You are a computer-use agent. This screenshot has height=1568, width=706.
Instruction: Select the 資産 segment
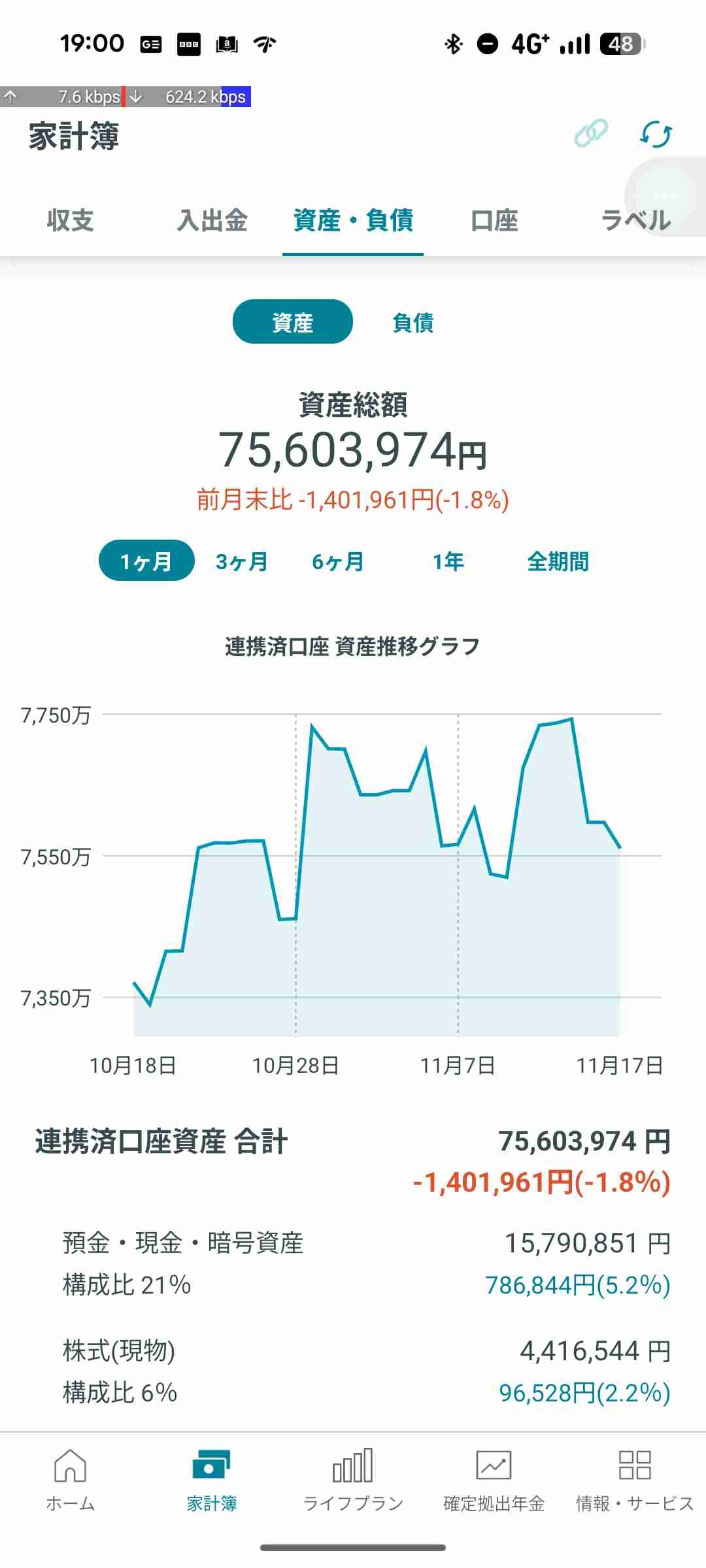[292, 322]
